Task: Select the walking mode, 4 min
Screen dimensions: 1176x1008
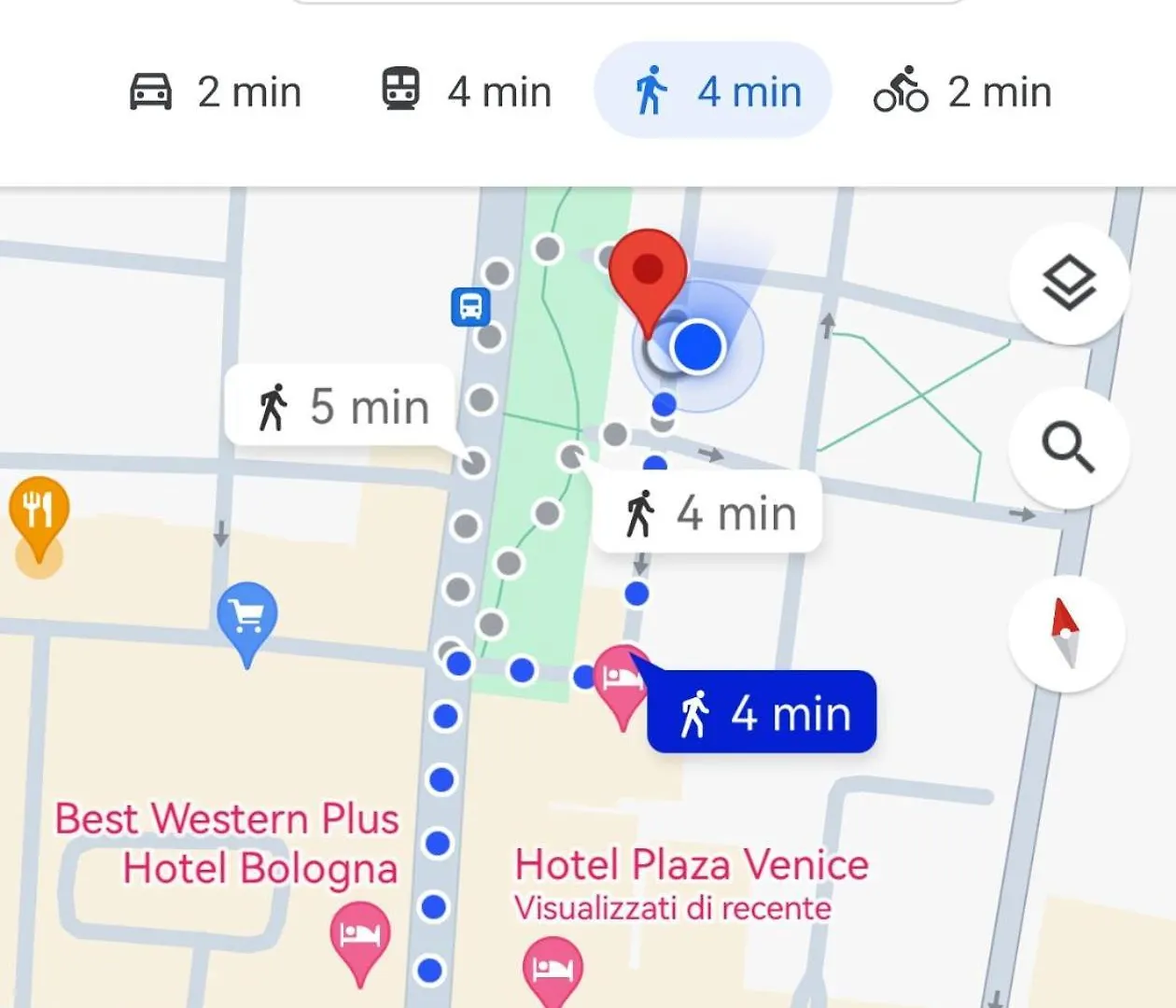Action: coord(713,91)
